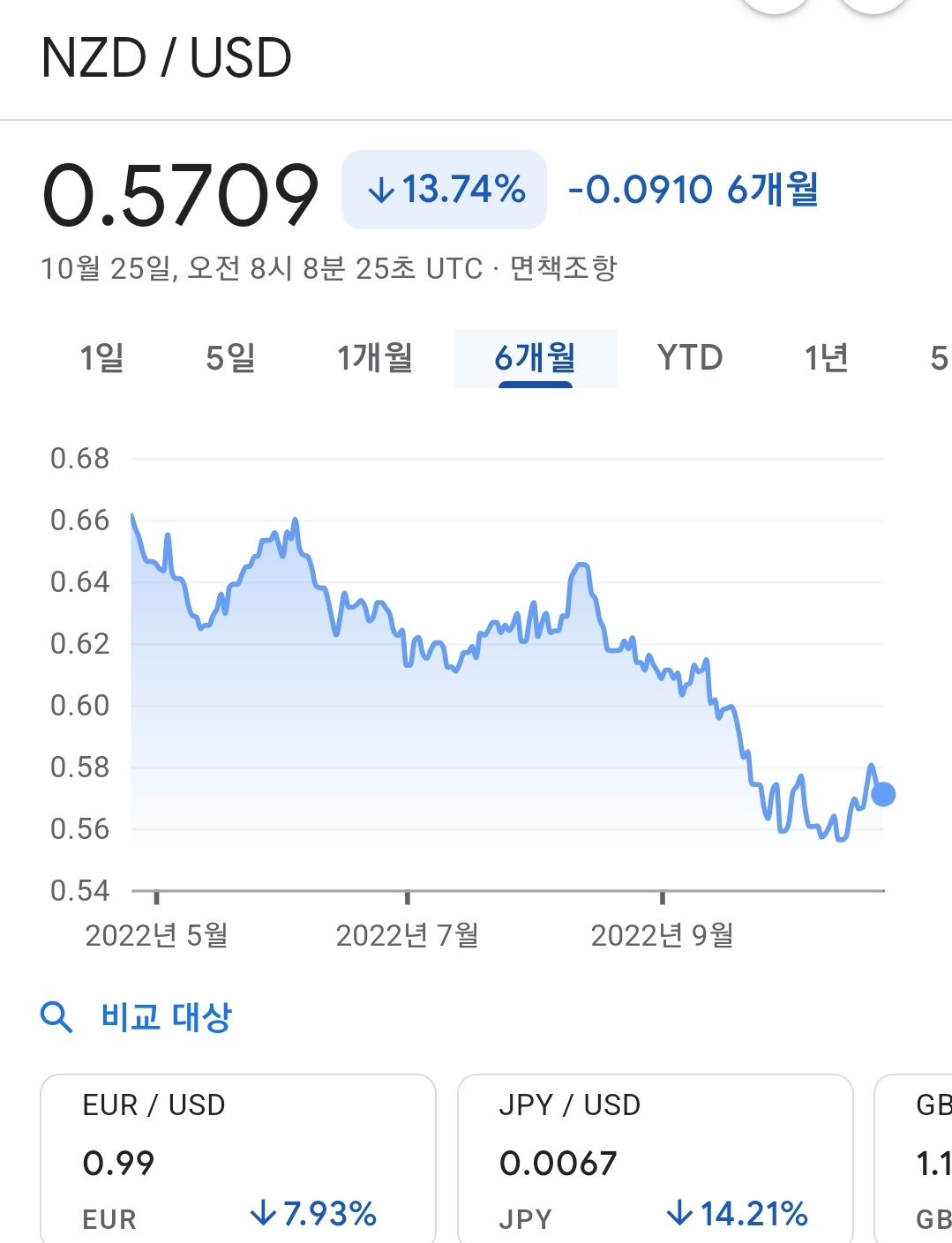
Task: Select the 5일 chart range
Action: coord(230,358)
